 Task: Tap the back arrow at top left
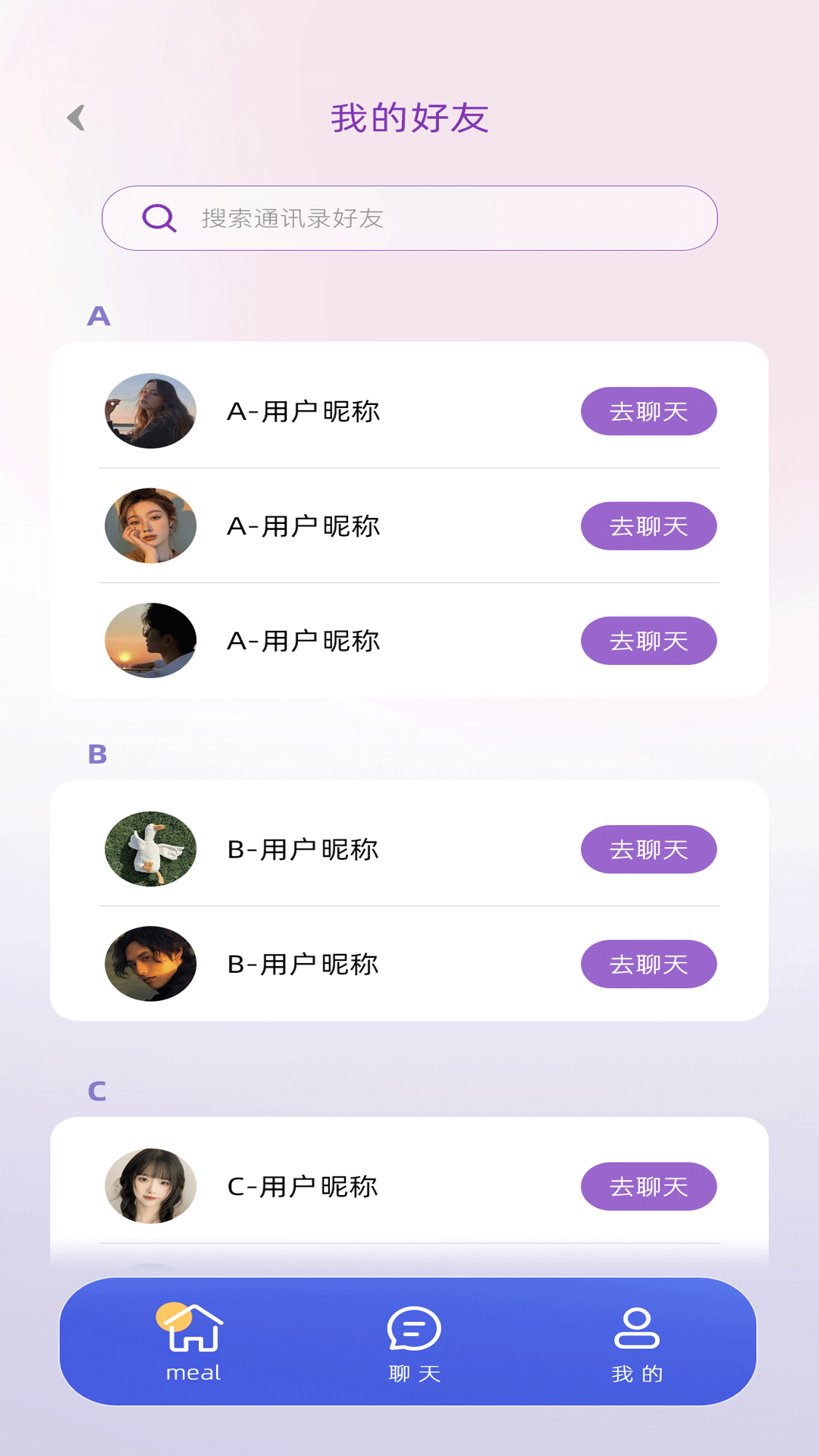tap(75, 117)
